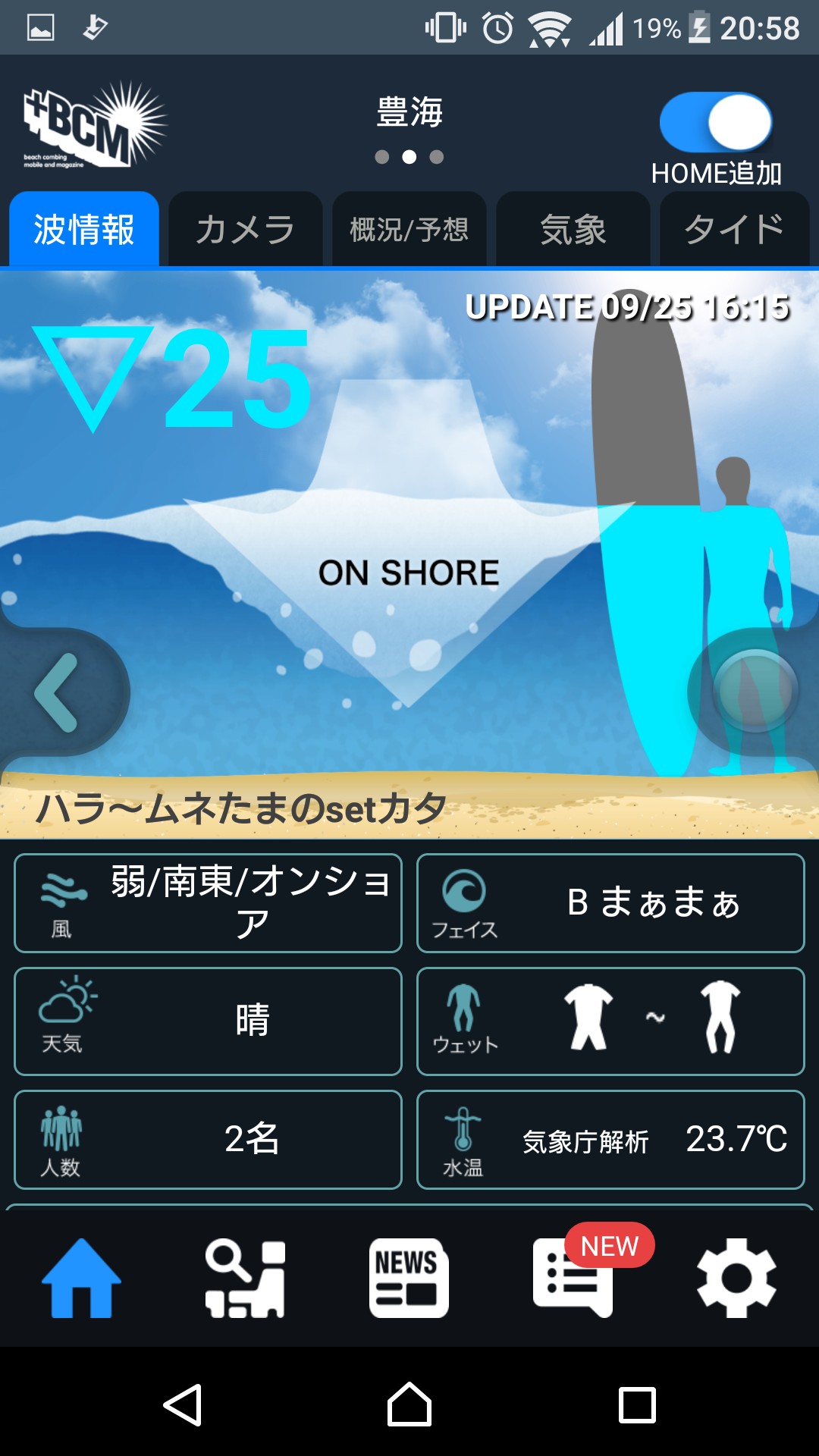Switch to the タイド tab
Image resolution: width=819 pixels, height=1456 pixels.
pyautogui.click(x=734, y=229)
